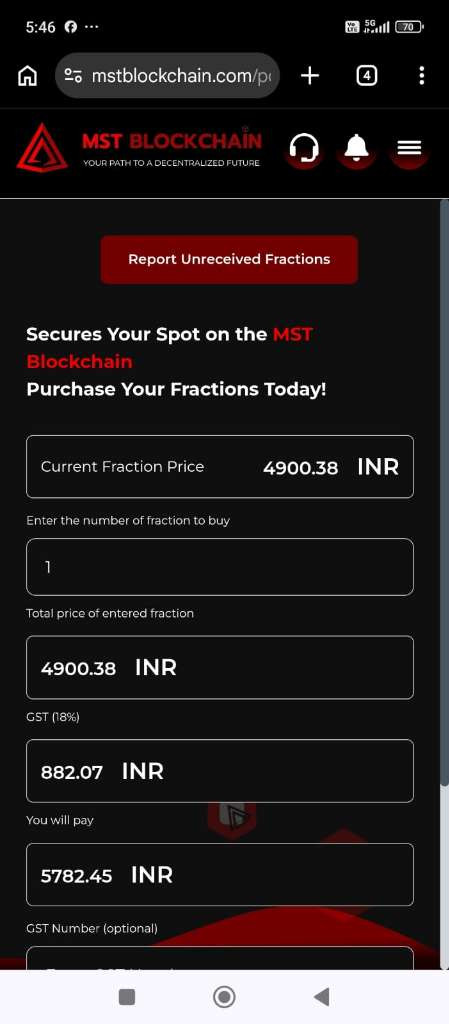Viewport: 449px width, 1024px height.
Task: Tap the browser home icon
Action: coord(27,76)
